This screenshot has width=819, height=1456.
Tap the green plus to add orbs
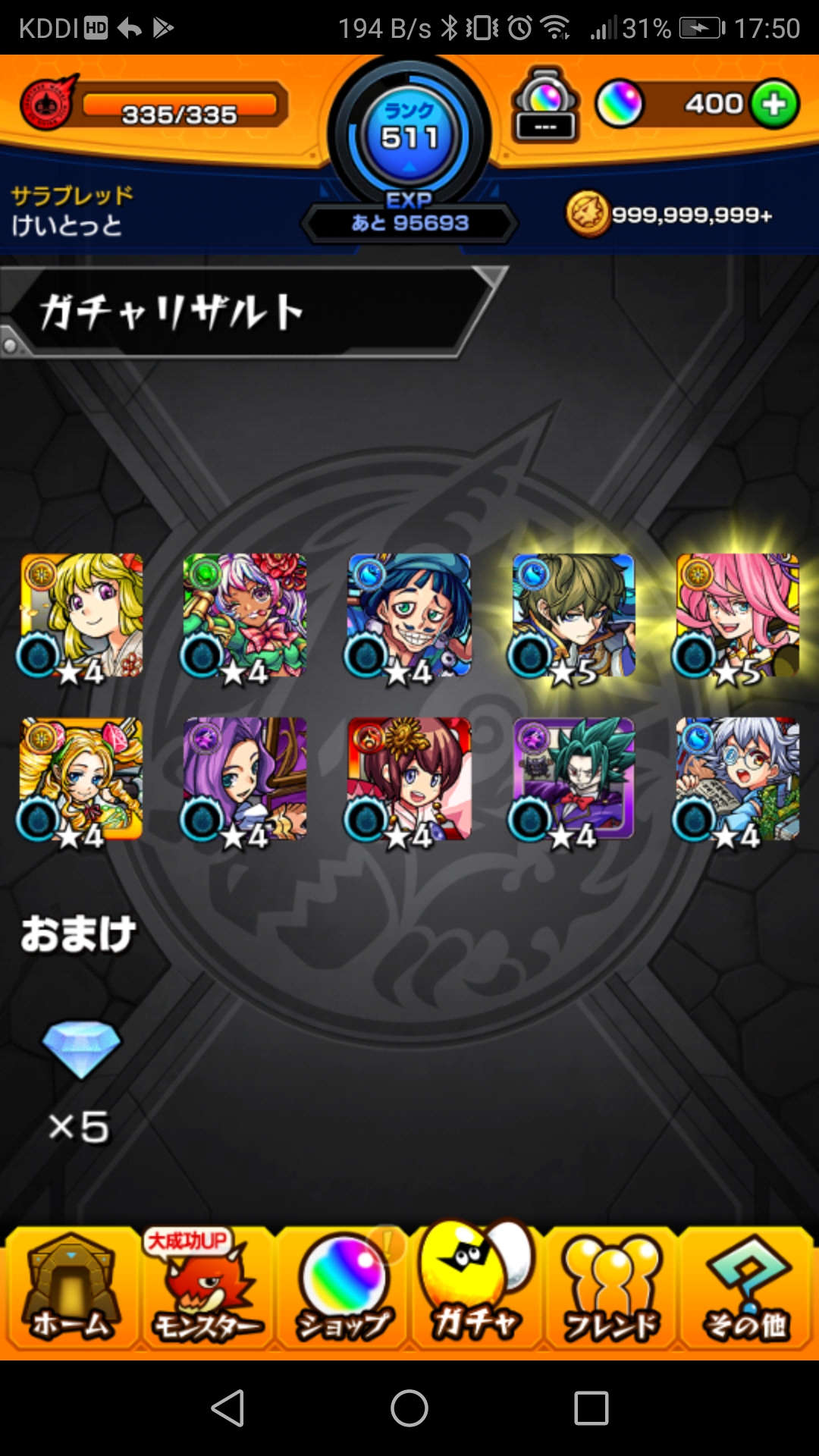coord(774,104)
